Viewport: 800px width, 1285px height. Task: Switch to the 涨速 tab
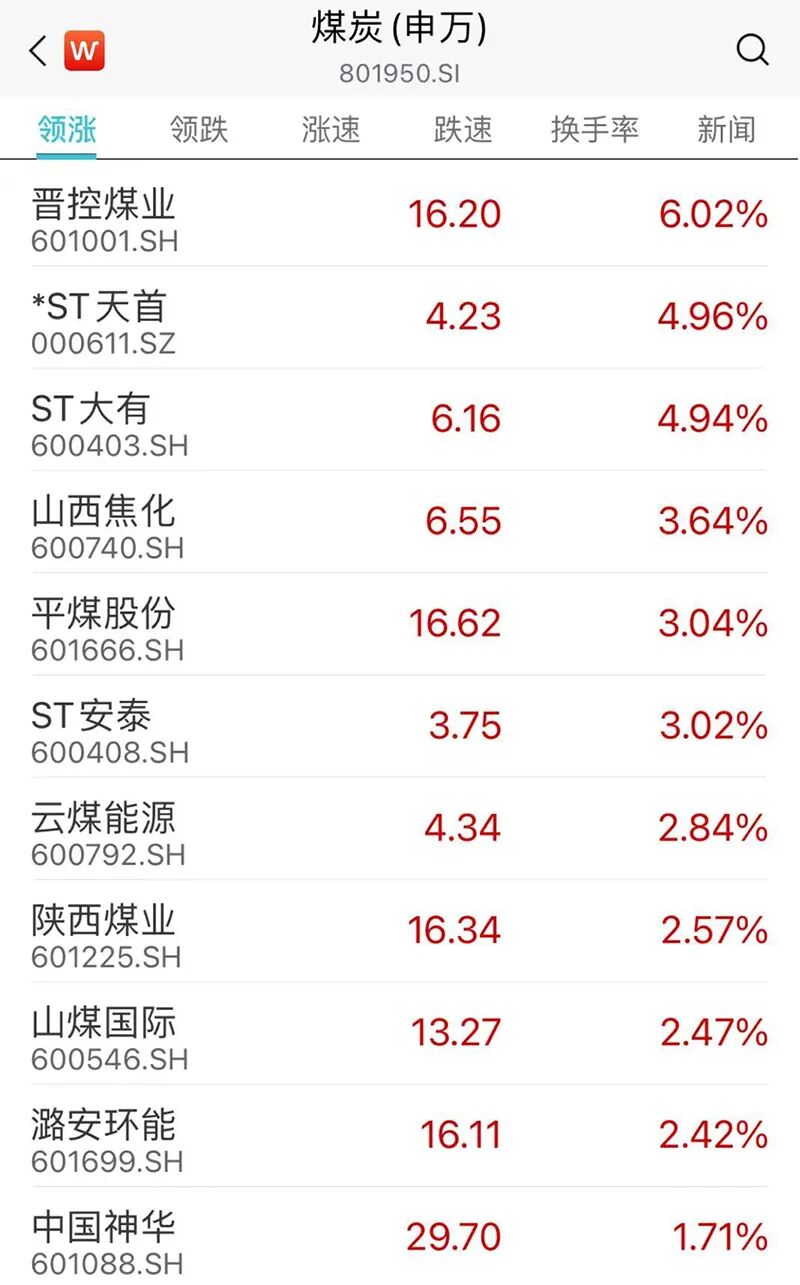331,129
